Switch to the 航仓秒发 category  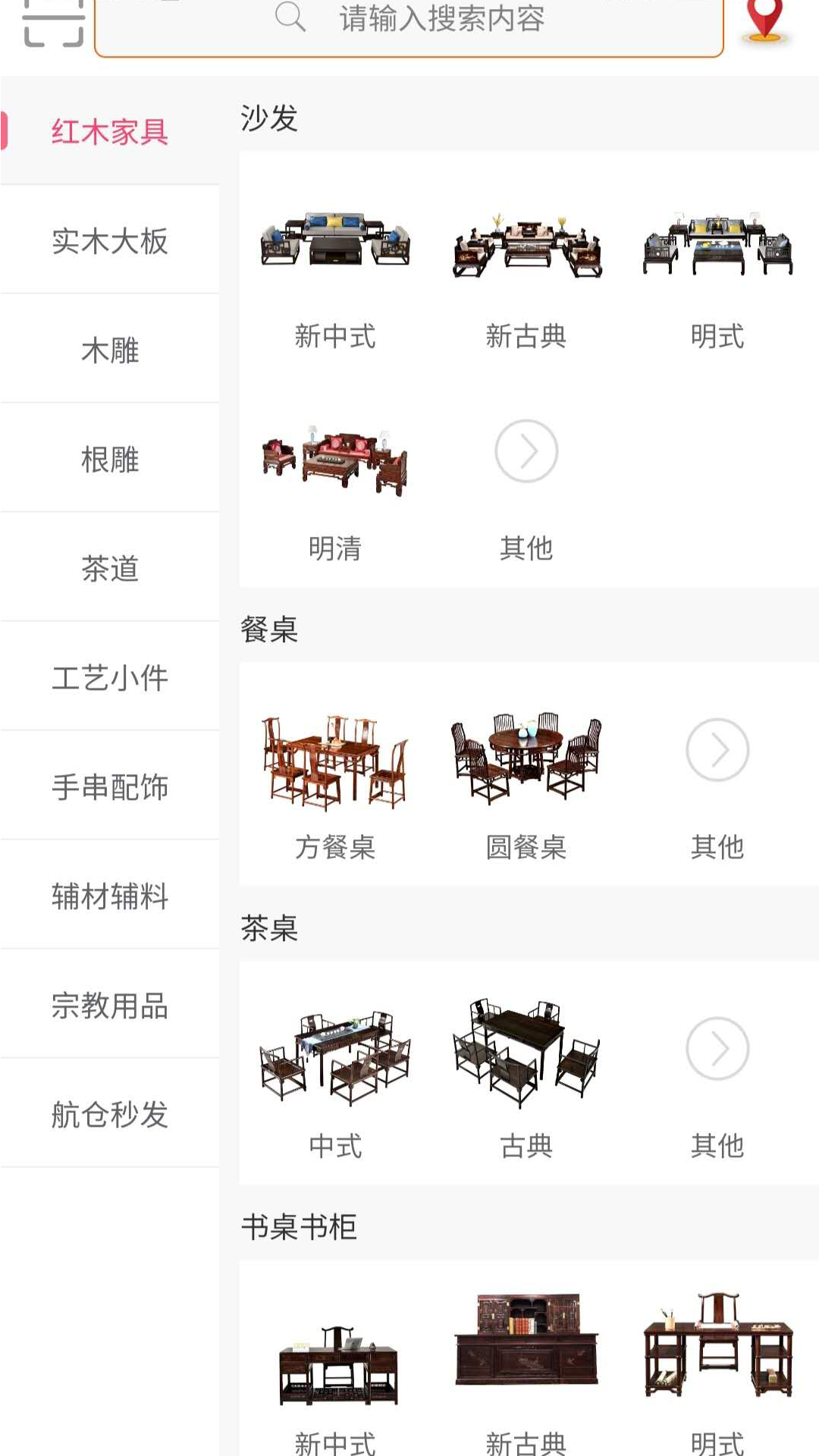point(110,1115)
